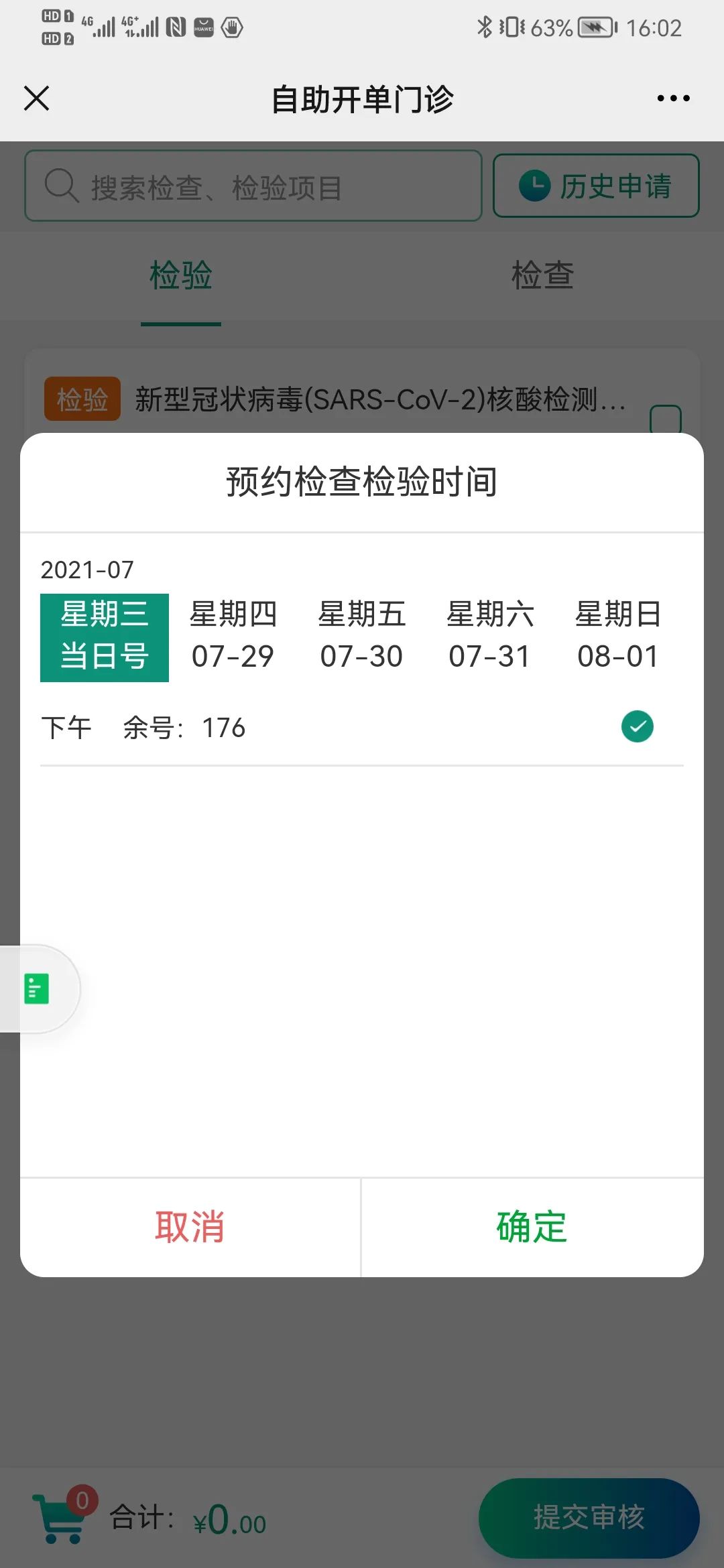
Task: Pick the 星期五 07-30 date
Action: click(x=361, y=637)
